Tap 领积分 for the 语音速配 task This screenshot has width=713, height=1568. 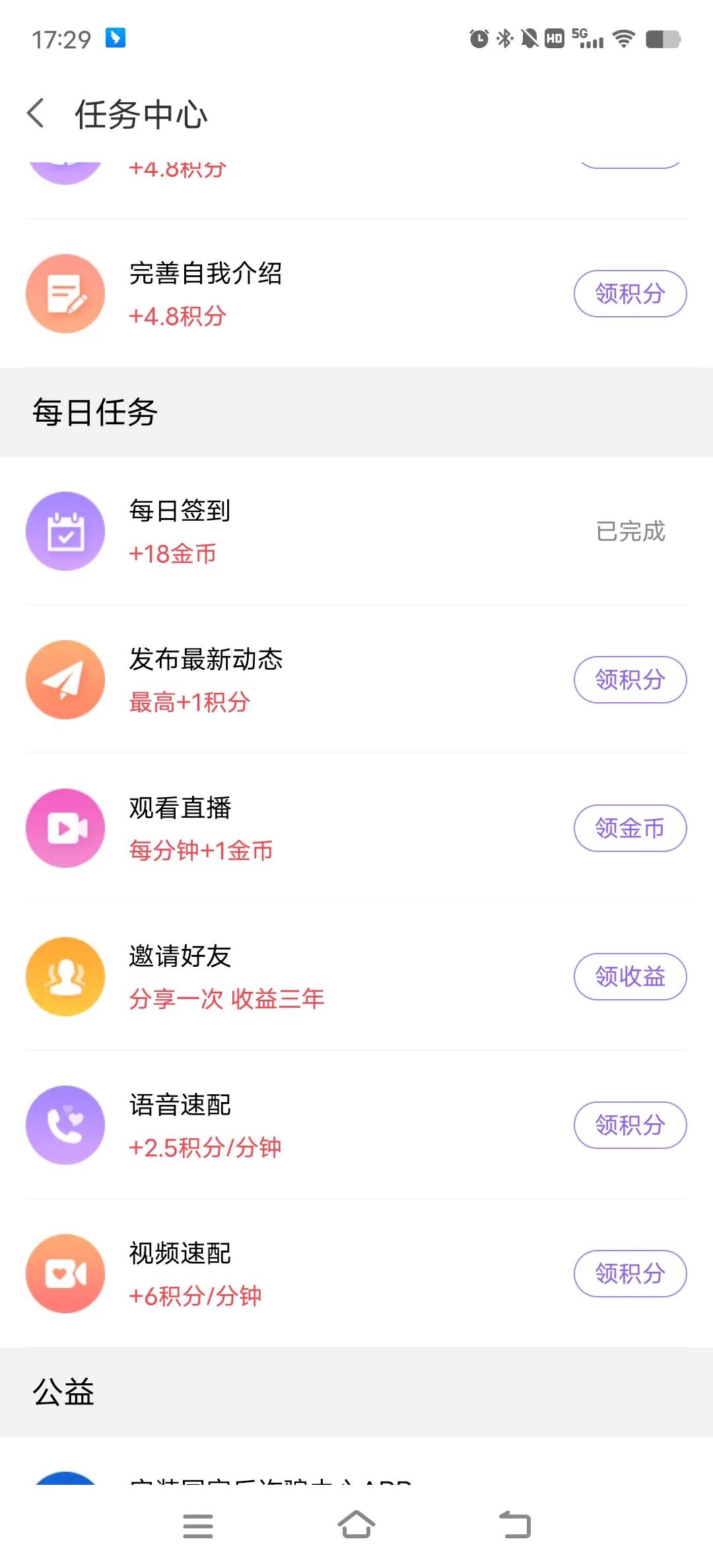click(630, 1125)
